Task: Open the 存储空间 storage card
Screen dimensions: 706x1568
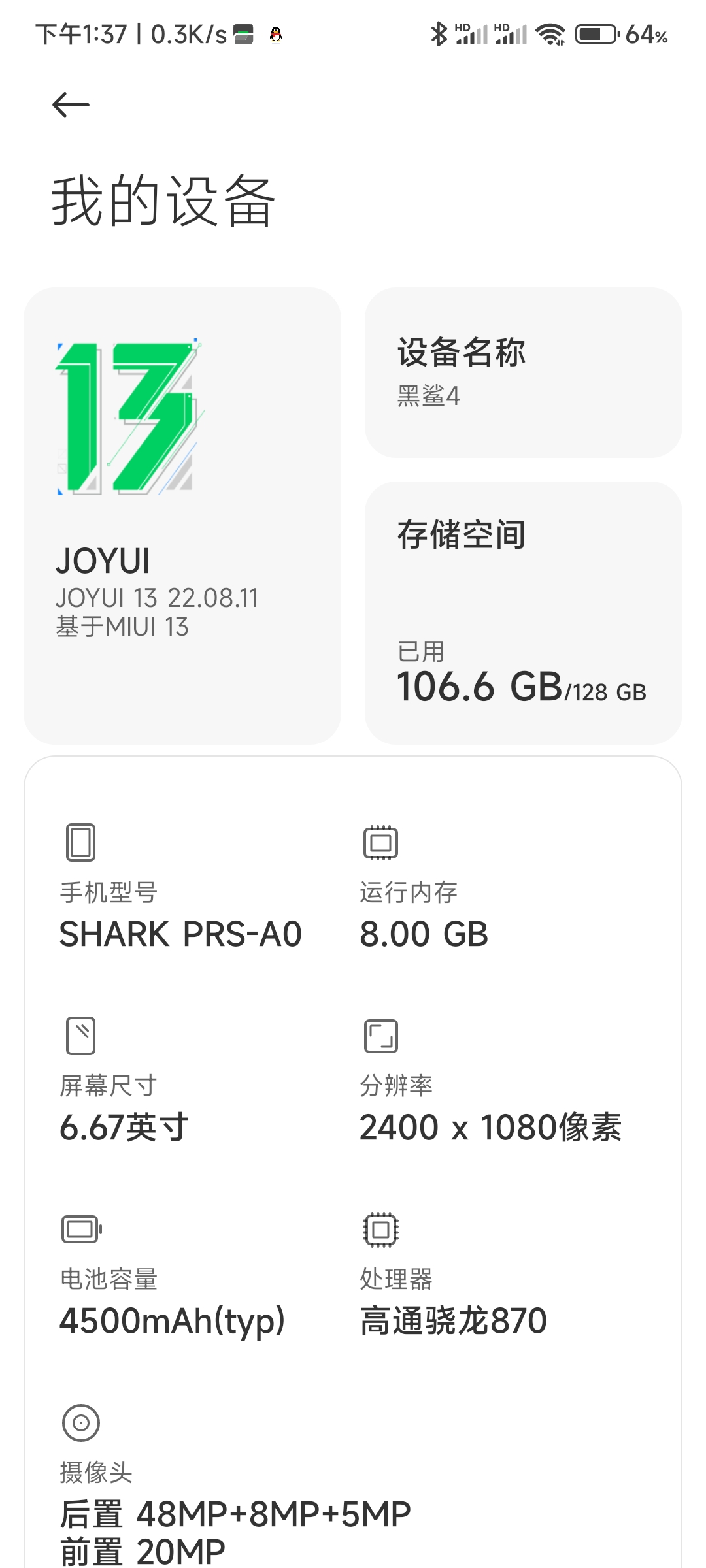Action: [524, 613]
